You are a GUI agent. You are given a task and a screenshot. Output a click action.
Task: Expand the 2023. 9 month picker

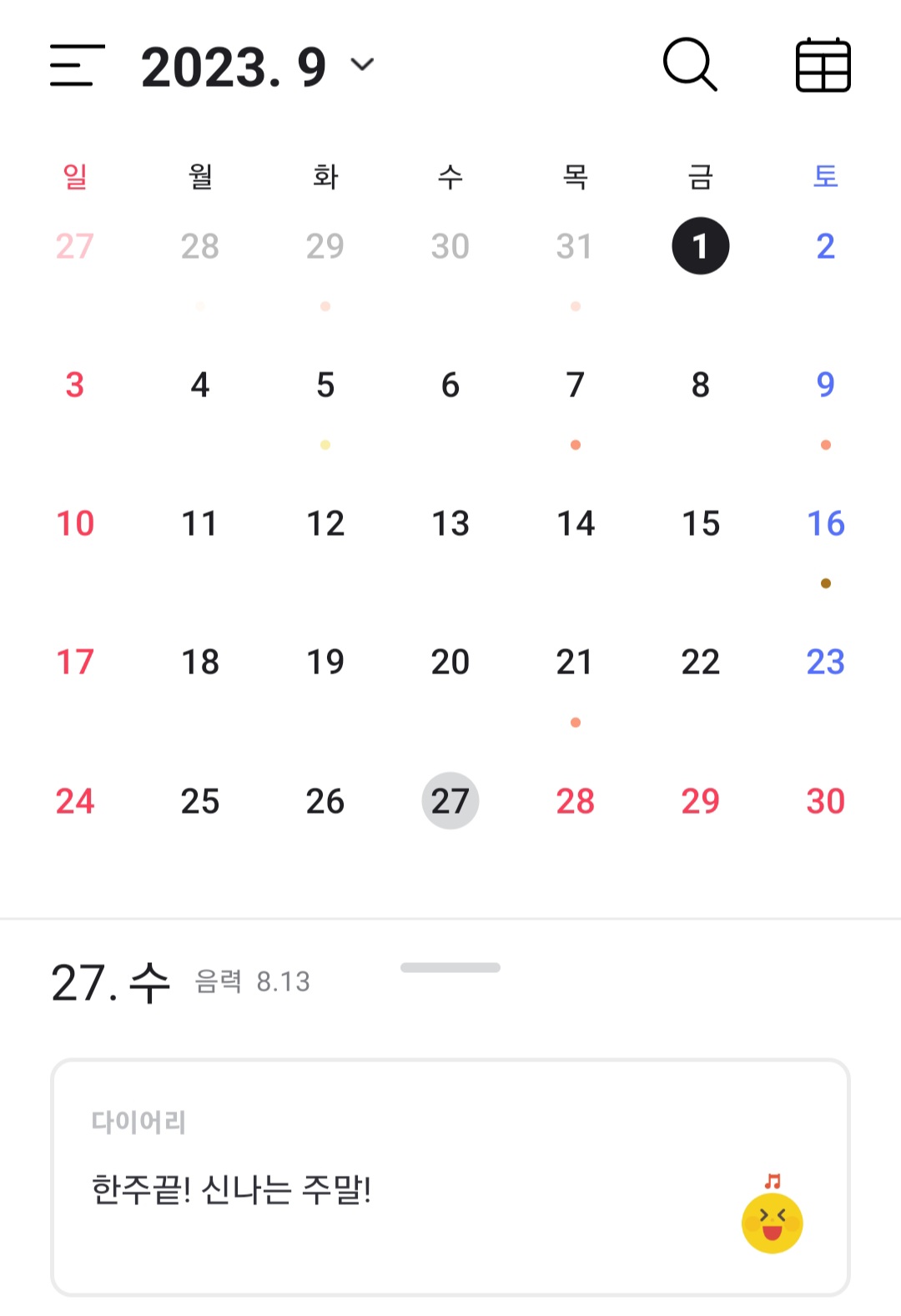pos(257,67)
